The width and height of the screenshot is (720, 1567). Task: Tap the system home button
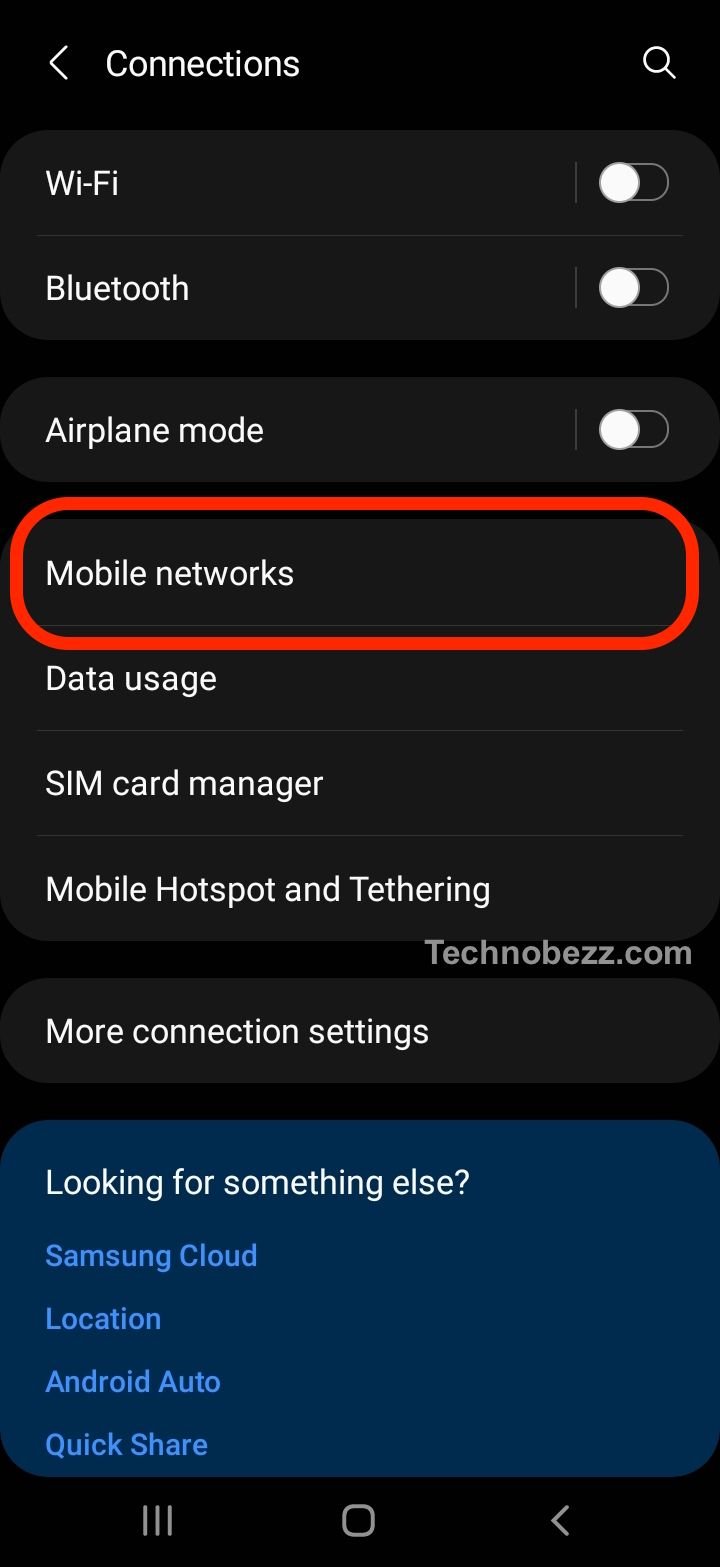358,1521
